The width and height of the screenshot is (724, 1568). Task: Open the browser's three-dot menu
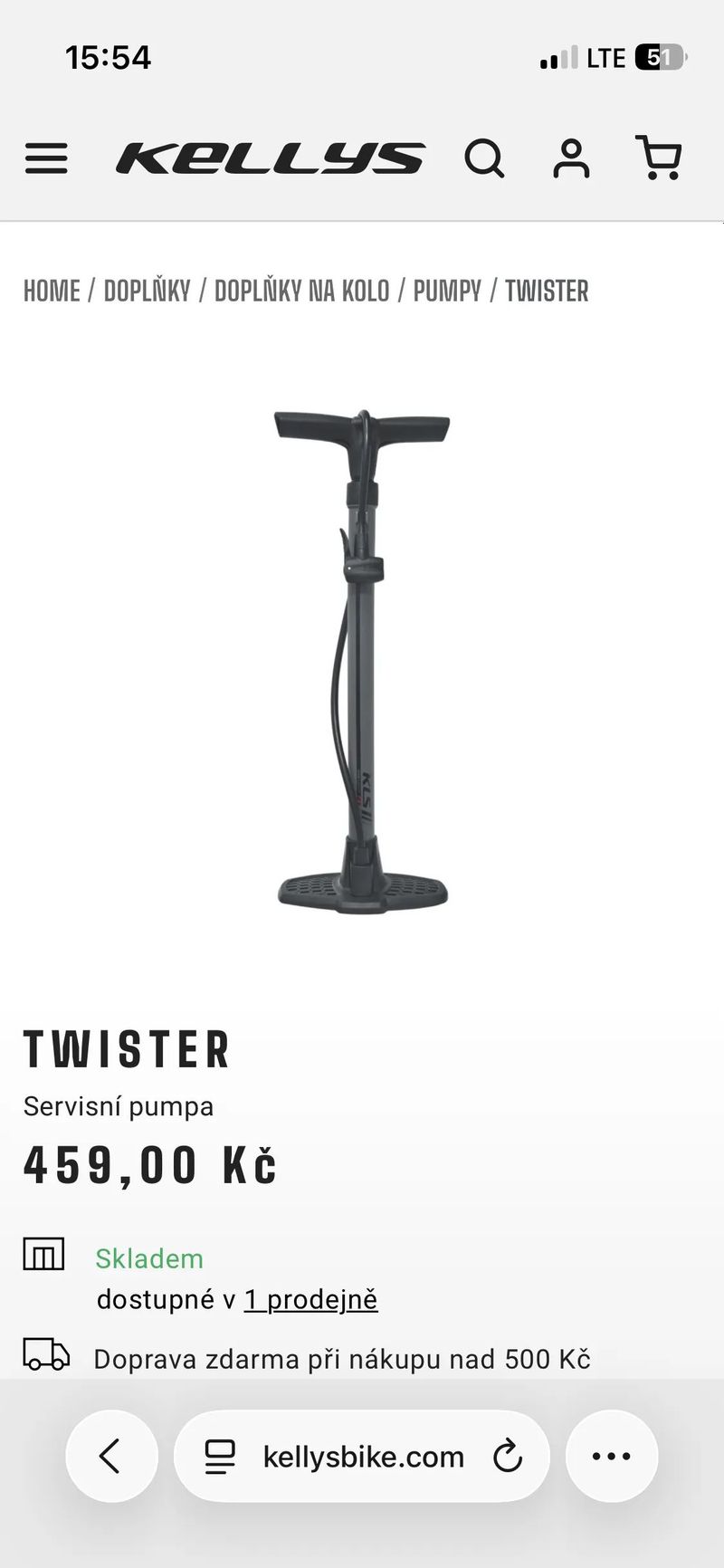pyautogui.click(x=611, y=1457)
